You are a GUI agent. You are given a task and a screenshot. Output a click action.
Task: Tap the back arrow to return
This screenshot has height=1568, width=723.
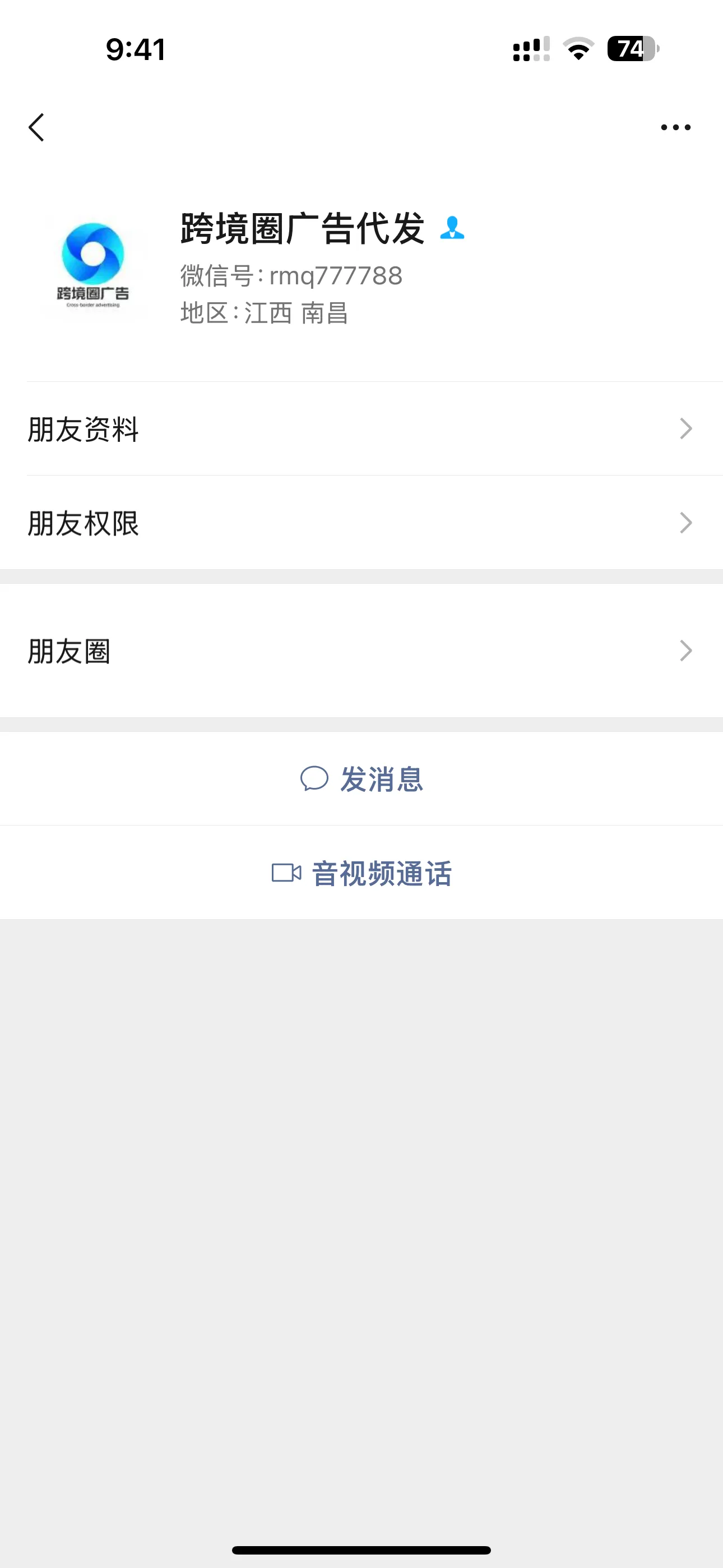click(36, 127)
